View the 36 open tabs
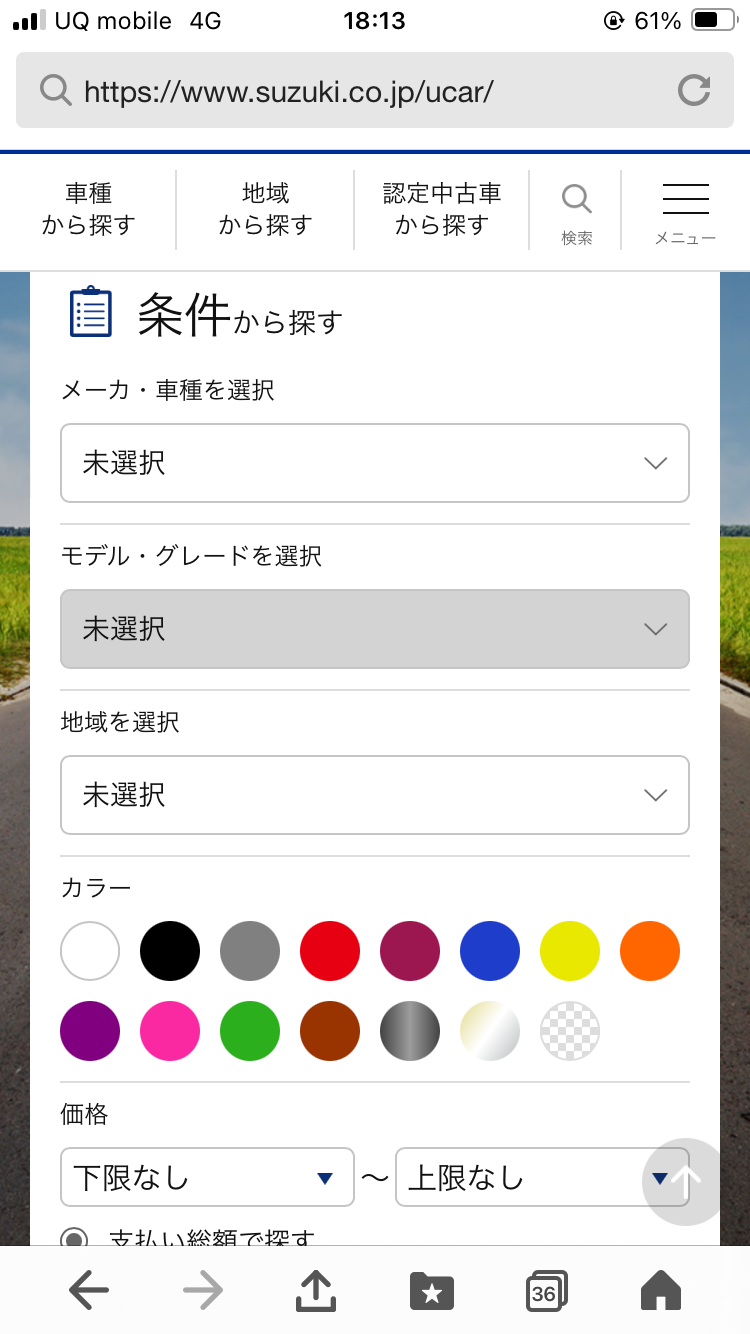 coord(546,1291)
